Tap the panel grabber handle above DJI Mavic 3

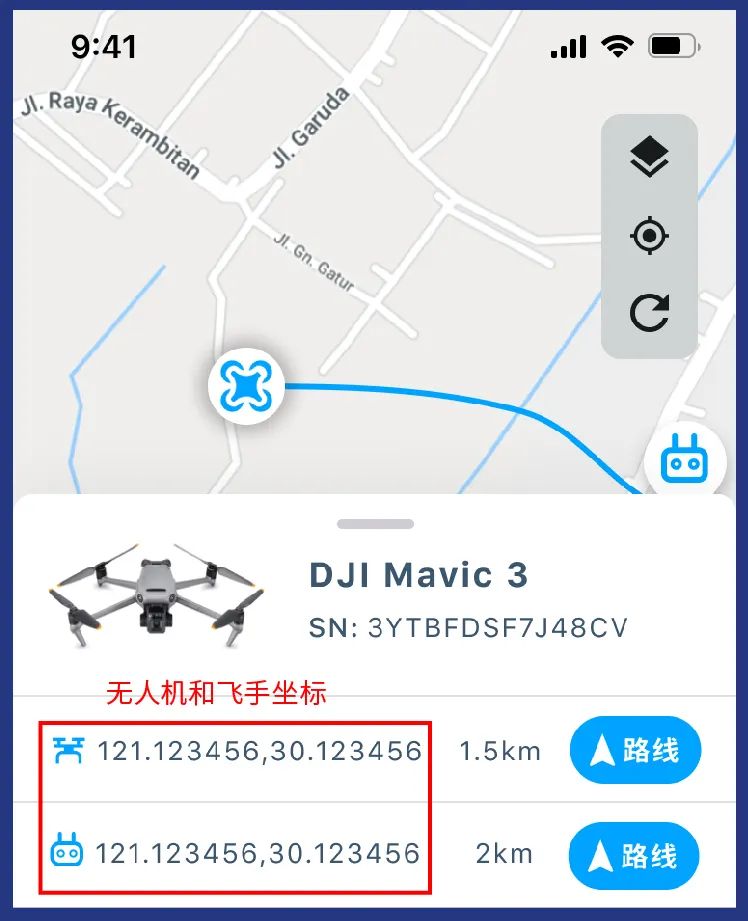(375, 523)
